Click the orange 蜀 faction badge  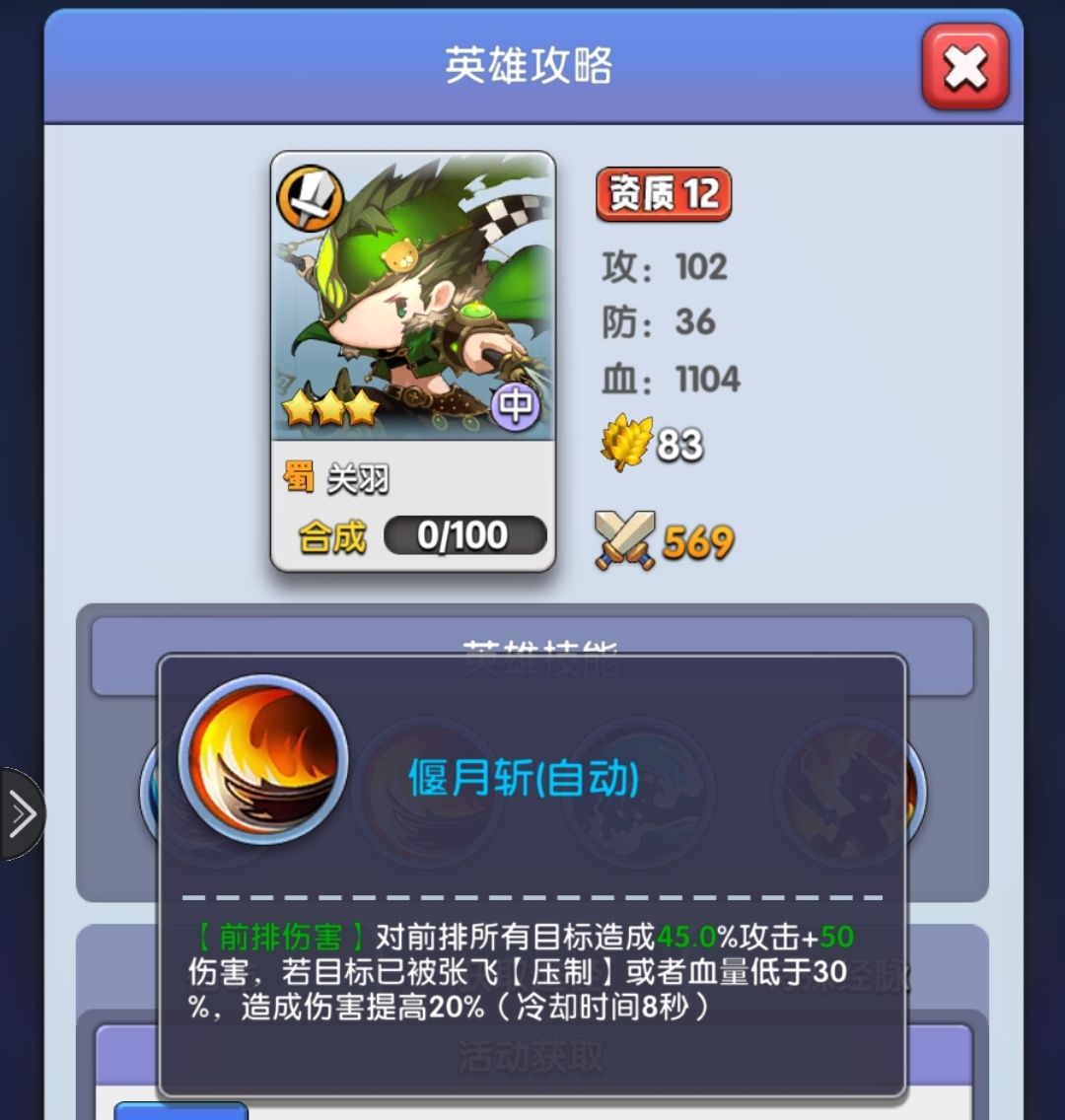click(x=298, y=478)
